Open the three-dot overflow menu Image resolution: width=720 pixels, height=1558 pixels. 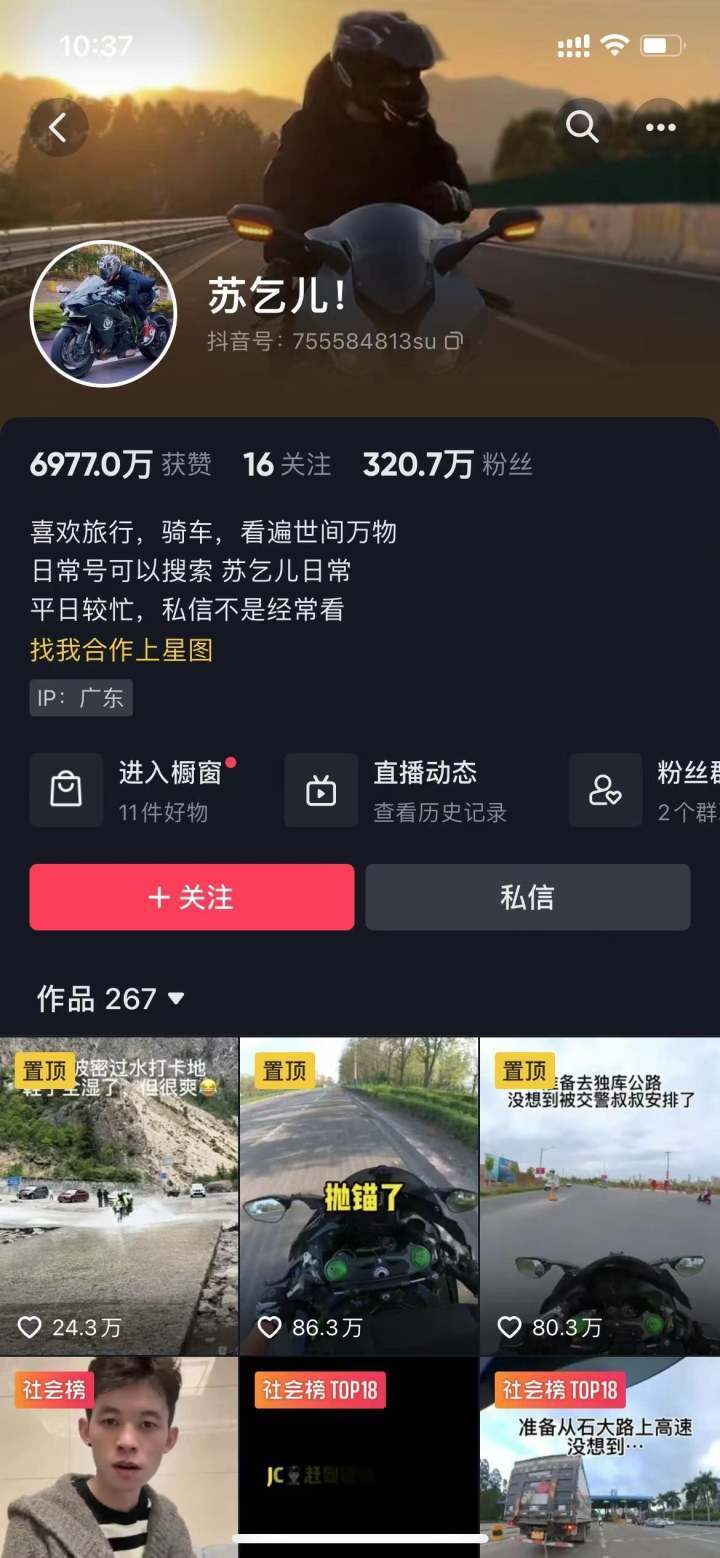(660, 127)
